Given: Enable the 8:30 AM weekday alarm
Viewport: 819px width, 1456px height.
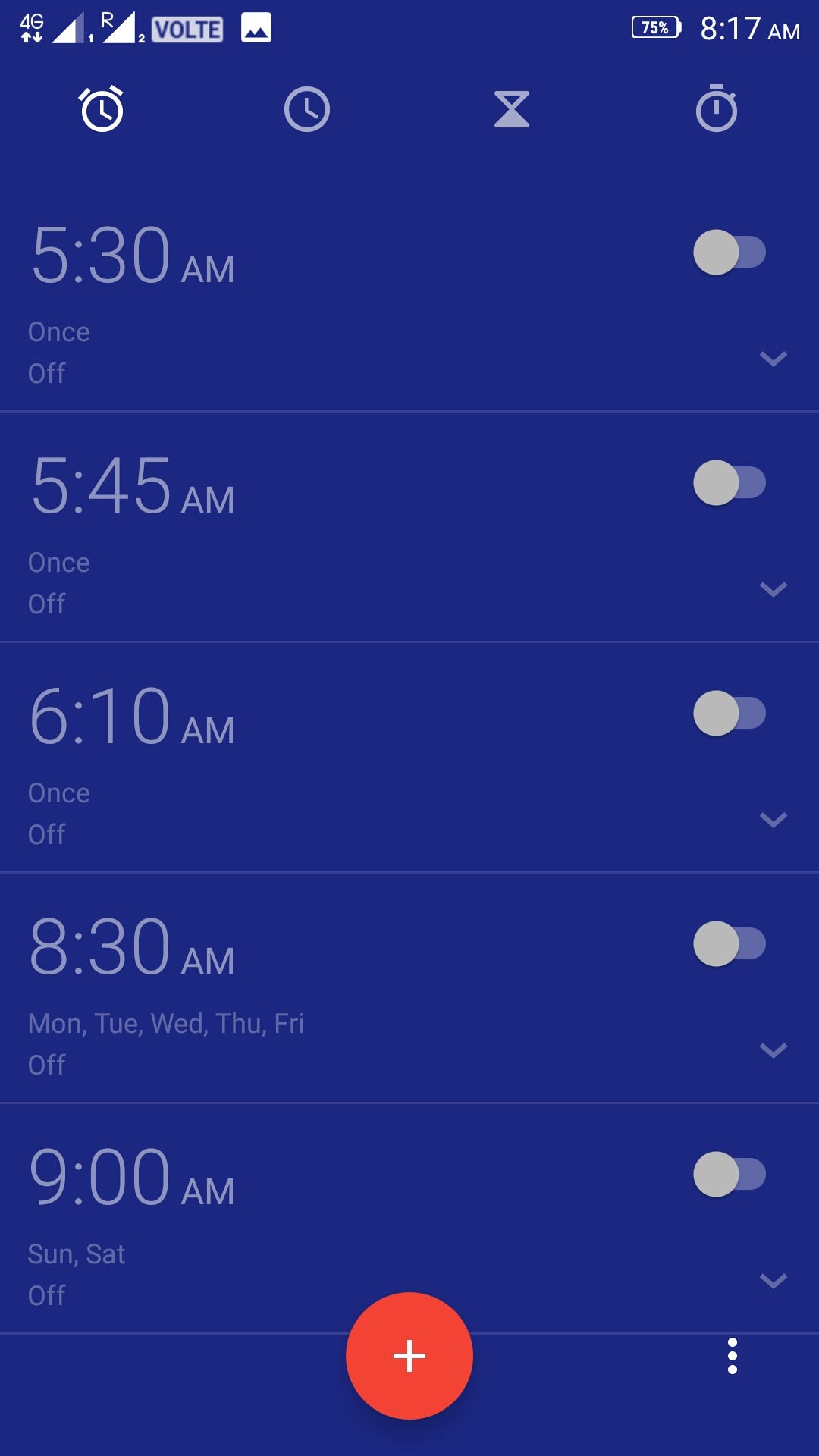Looking at the screenshot, I should 729,944.
